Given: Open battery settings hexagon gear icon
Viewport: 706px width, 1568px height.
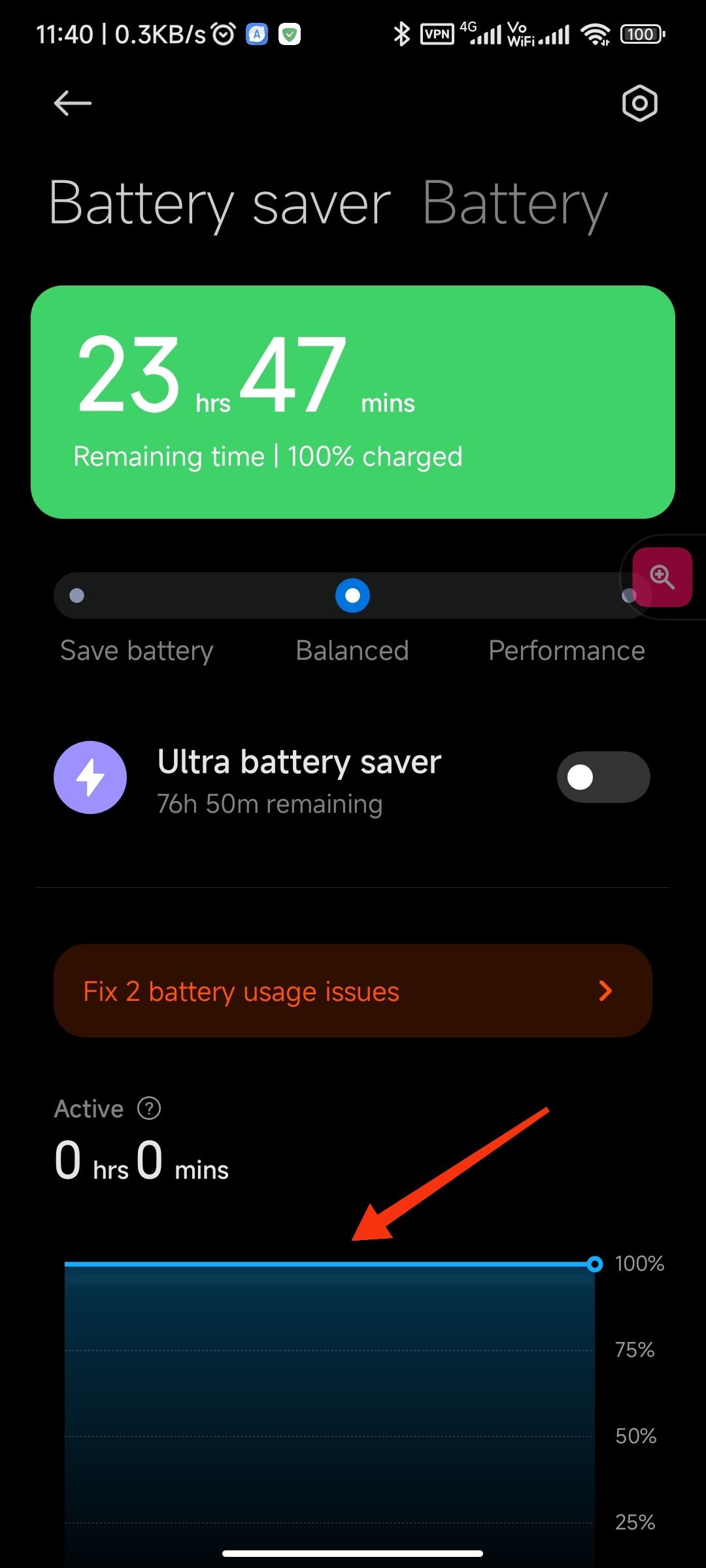Looking at the screenshot, I should [x=639, y=103].
